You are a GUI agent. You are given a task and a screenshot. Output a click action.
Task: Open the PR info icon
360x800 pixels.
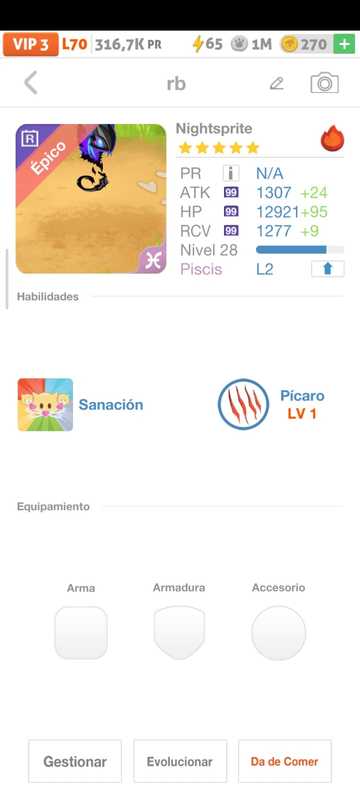click(x=231, y=173)
